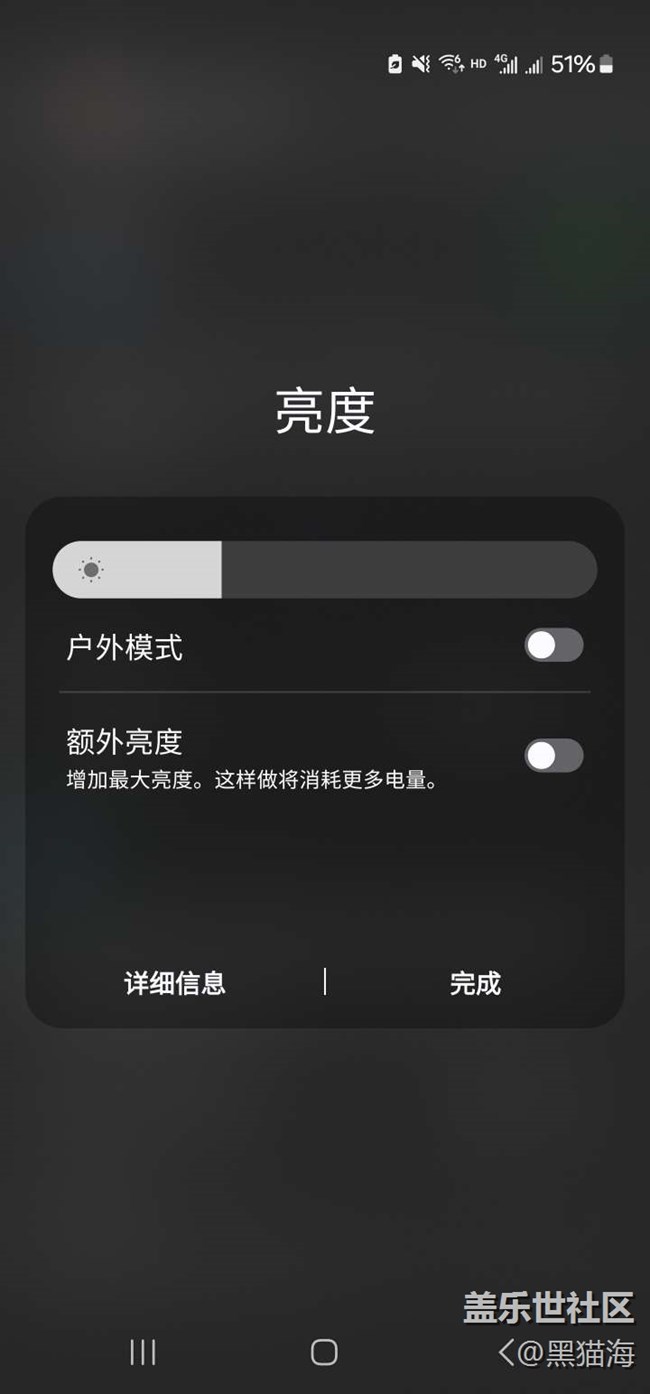
Task: Confirm with the 完成 button
Action: point(475,983)
